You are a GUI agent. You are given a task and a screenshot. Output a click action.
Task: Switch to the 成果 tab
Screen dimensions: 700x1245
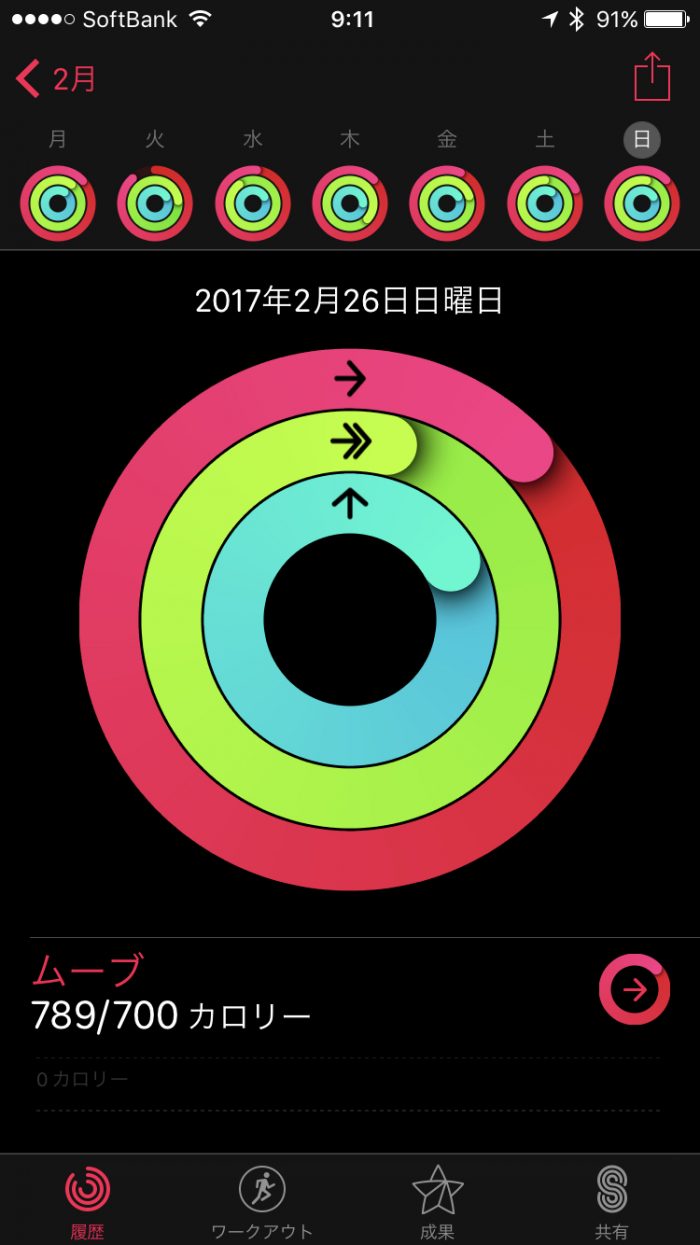pos(437,1201)
